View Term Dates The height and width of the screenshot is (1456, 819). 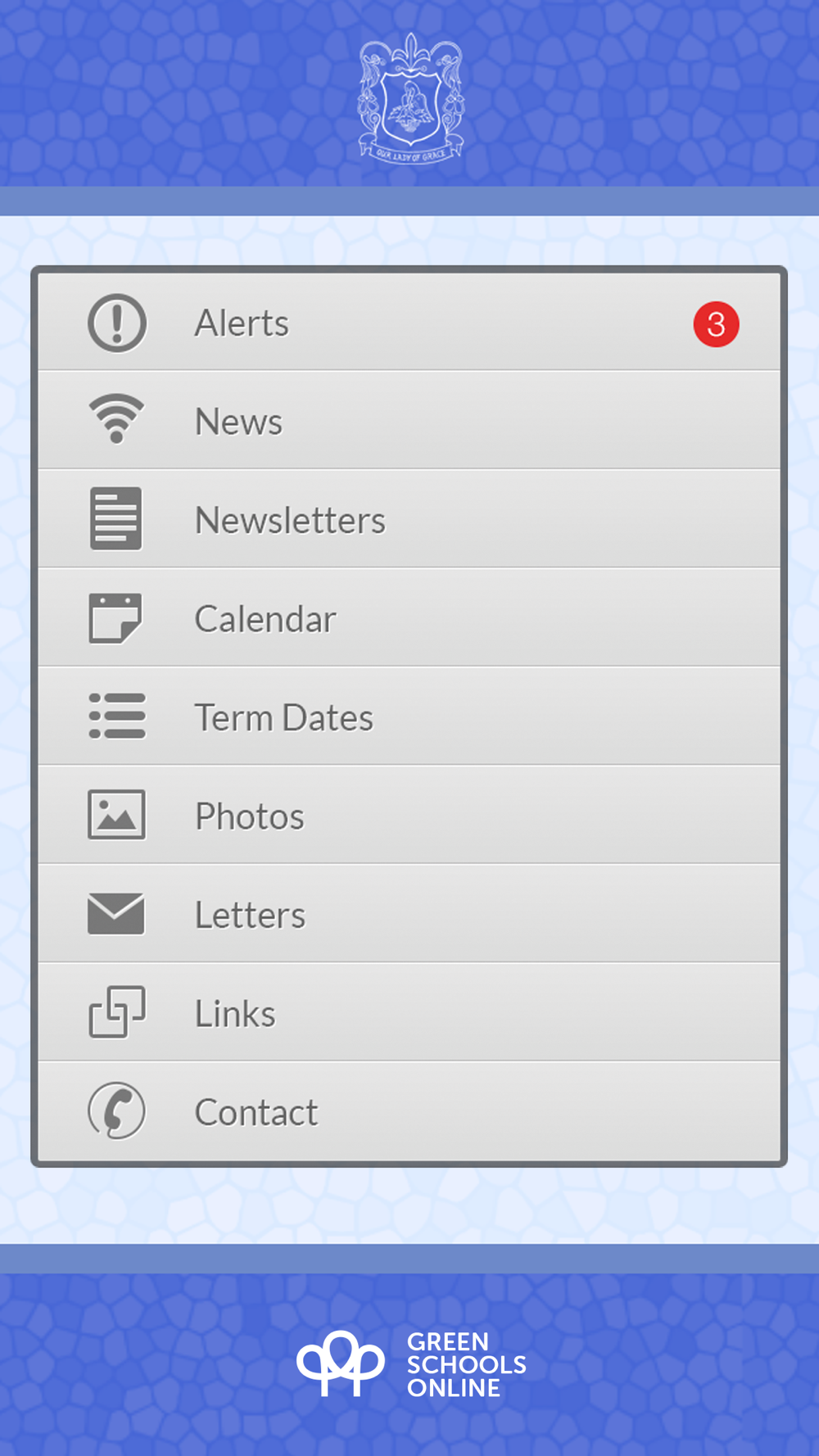pyautogui.click(x=409, y=717)
